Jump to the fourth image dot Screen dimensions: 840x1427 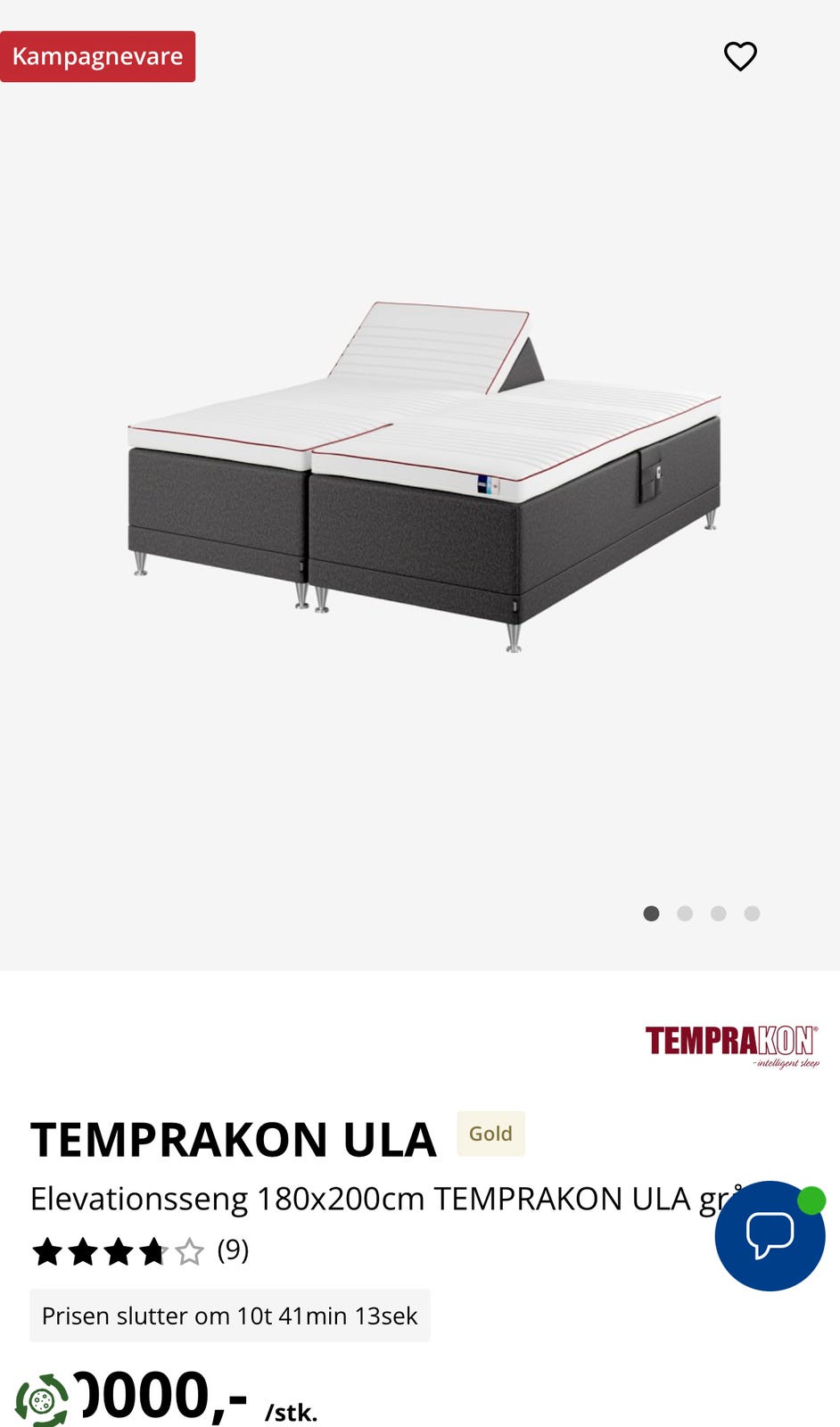click(752, 913)
